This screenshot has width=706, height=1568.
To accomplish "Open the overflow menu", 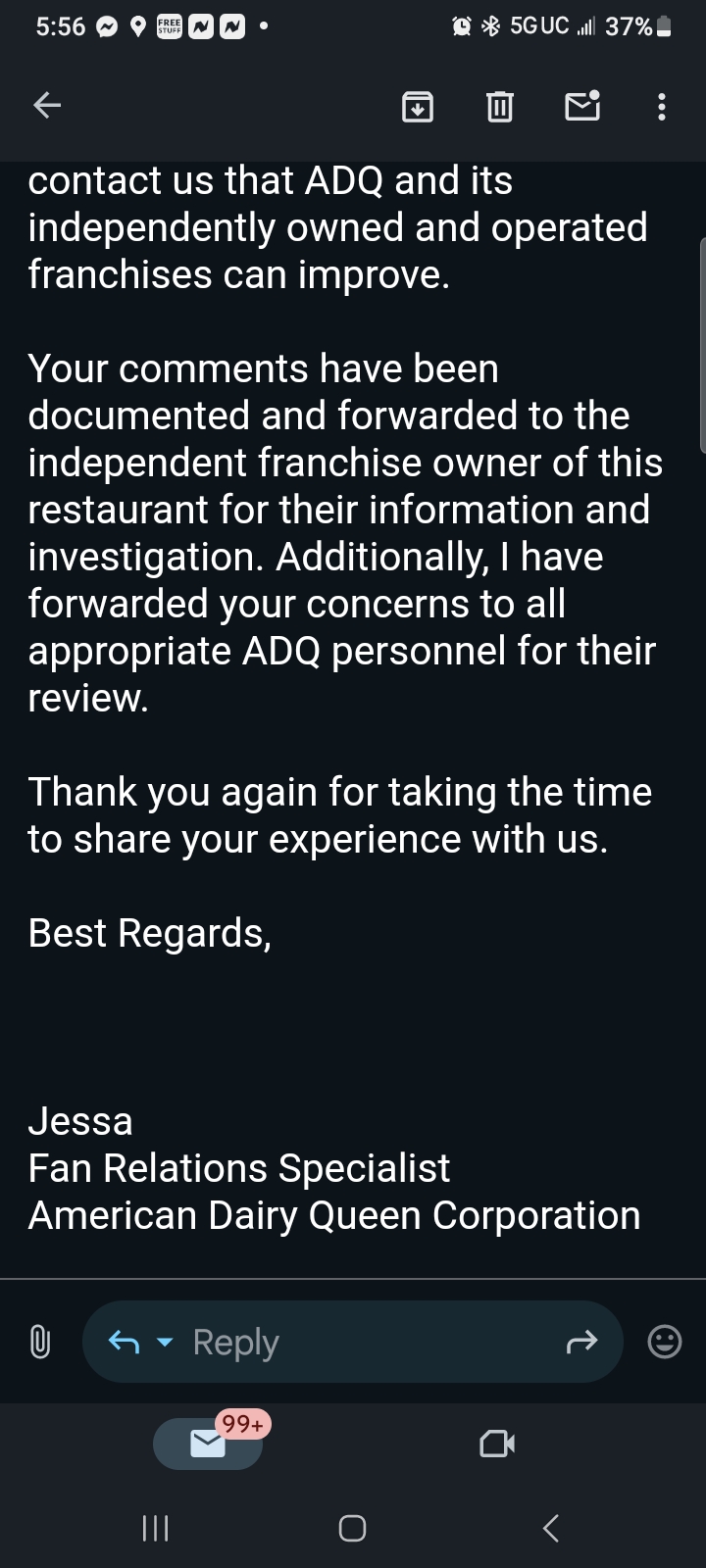I will [662, 106].
